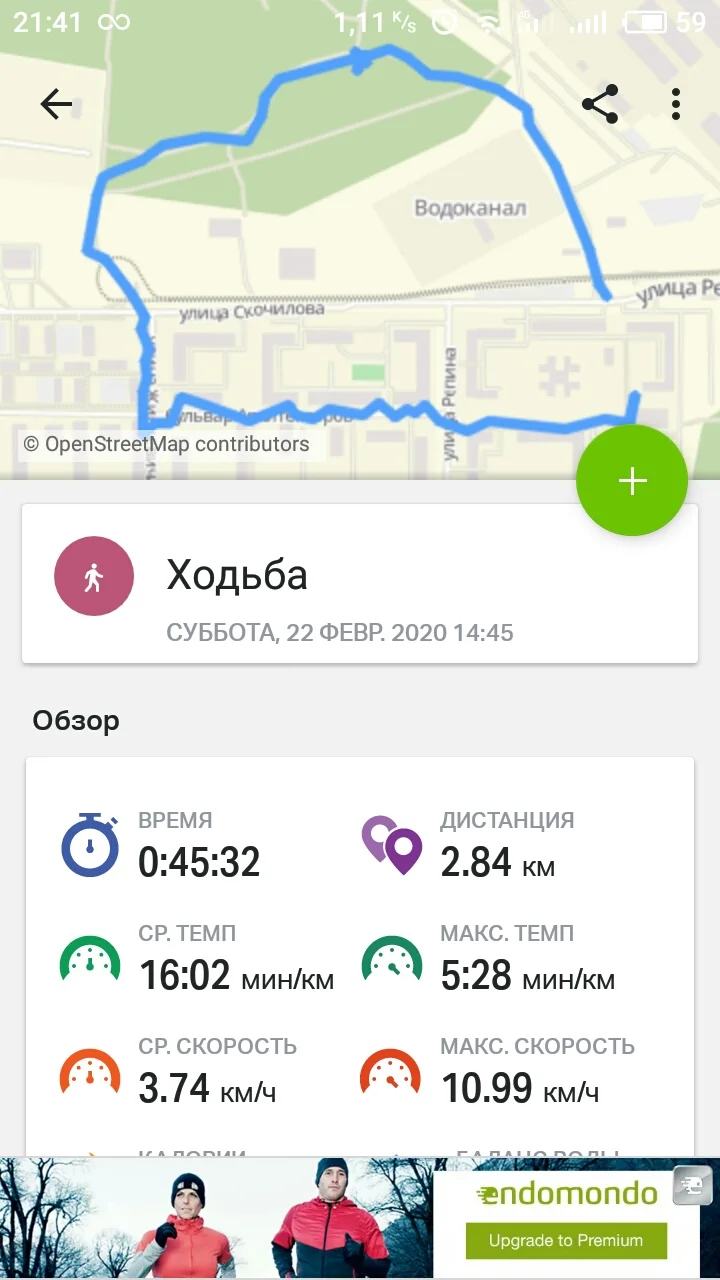Image resolution: width=720 pixels, height=1280 pixels.
Task: Tap the green plus floating button
Action: (x=632, y=481)
